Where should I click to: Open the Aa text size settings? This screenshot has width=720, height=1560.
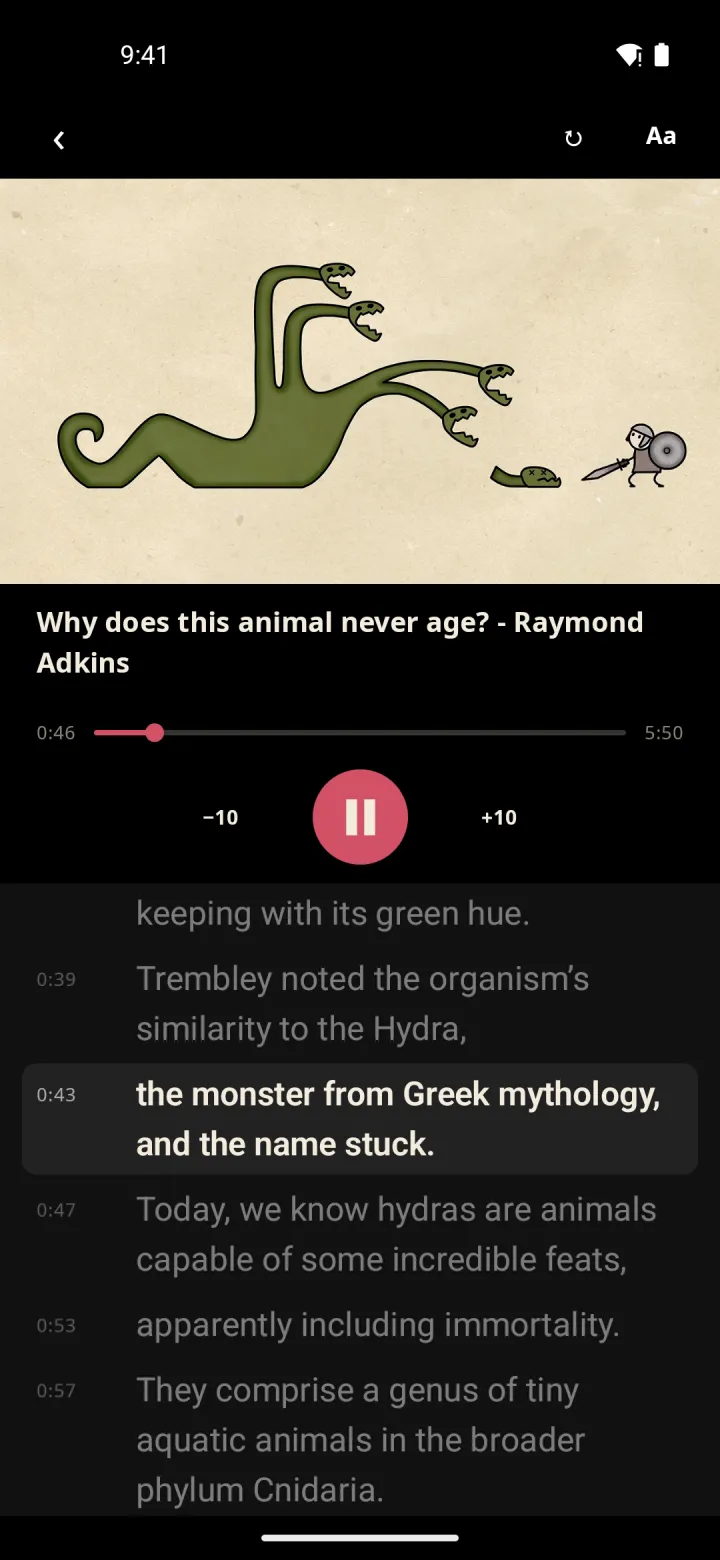pyautogui.click(x=661, y=136)
